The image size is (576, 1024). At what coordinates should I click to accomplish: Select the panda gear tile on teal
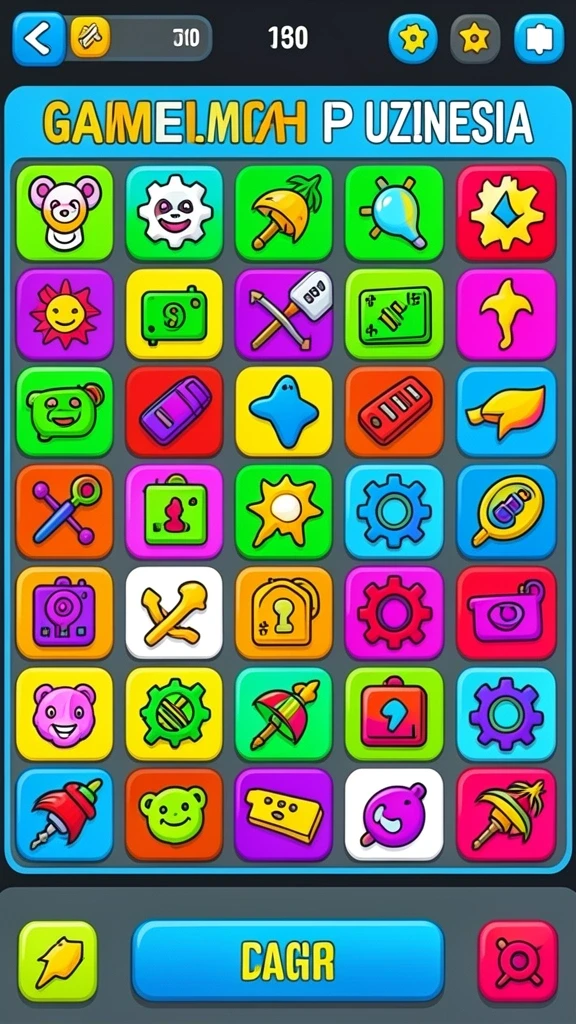(174, 214)
